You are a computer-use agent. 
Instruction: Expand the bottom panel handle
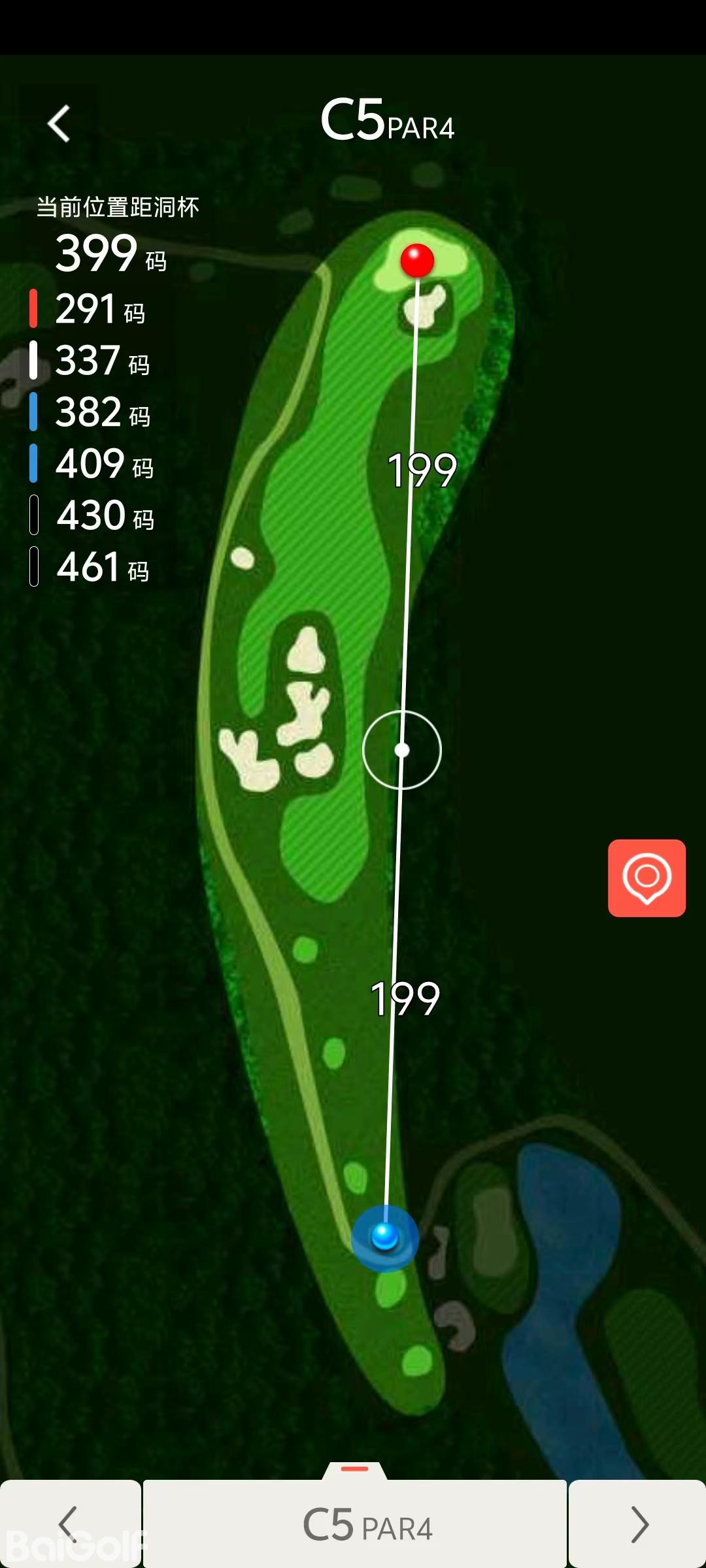(355, 1469)
